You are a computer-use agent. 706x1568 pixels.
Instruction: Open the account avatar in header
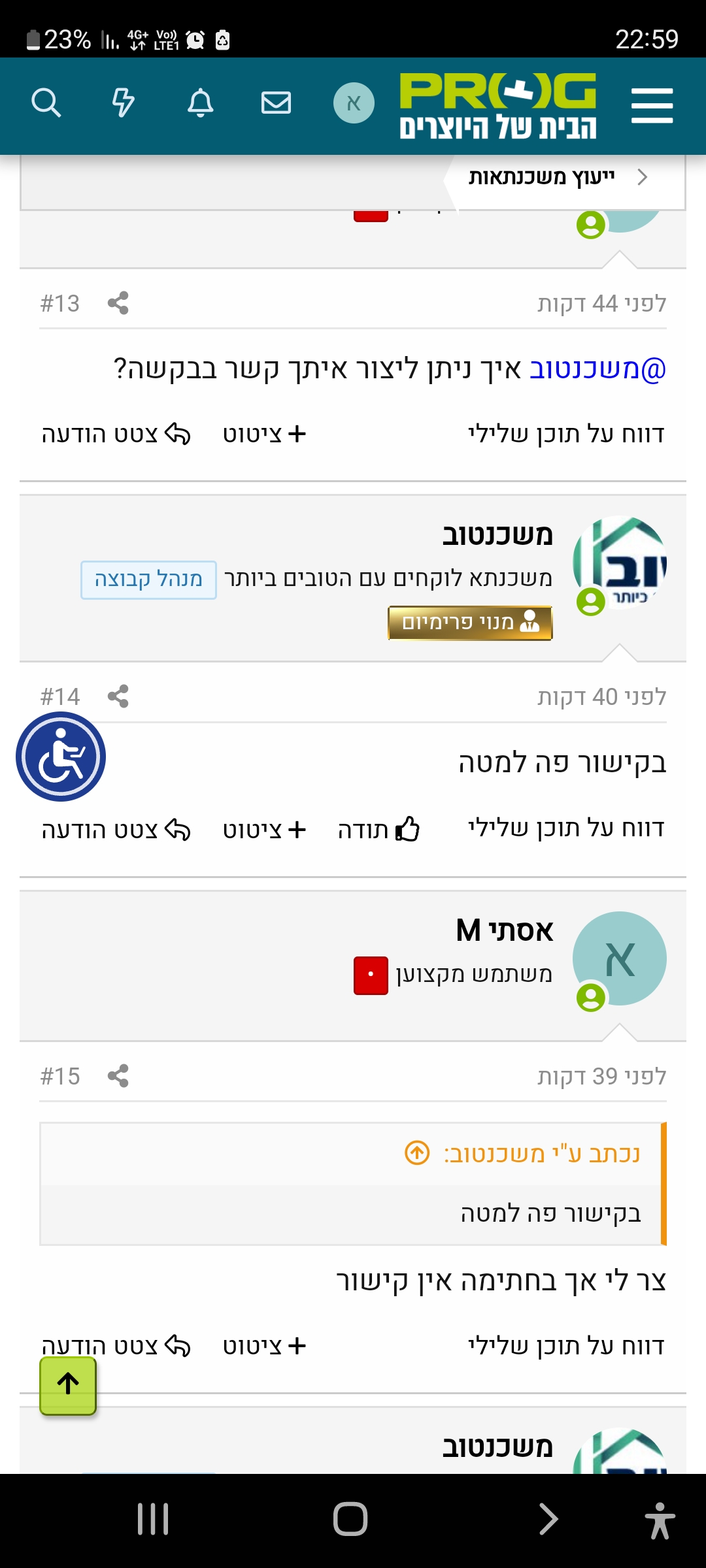click(x=354, y=103)
